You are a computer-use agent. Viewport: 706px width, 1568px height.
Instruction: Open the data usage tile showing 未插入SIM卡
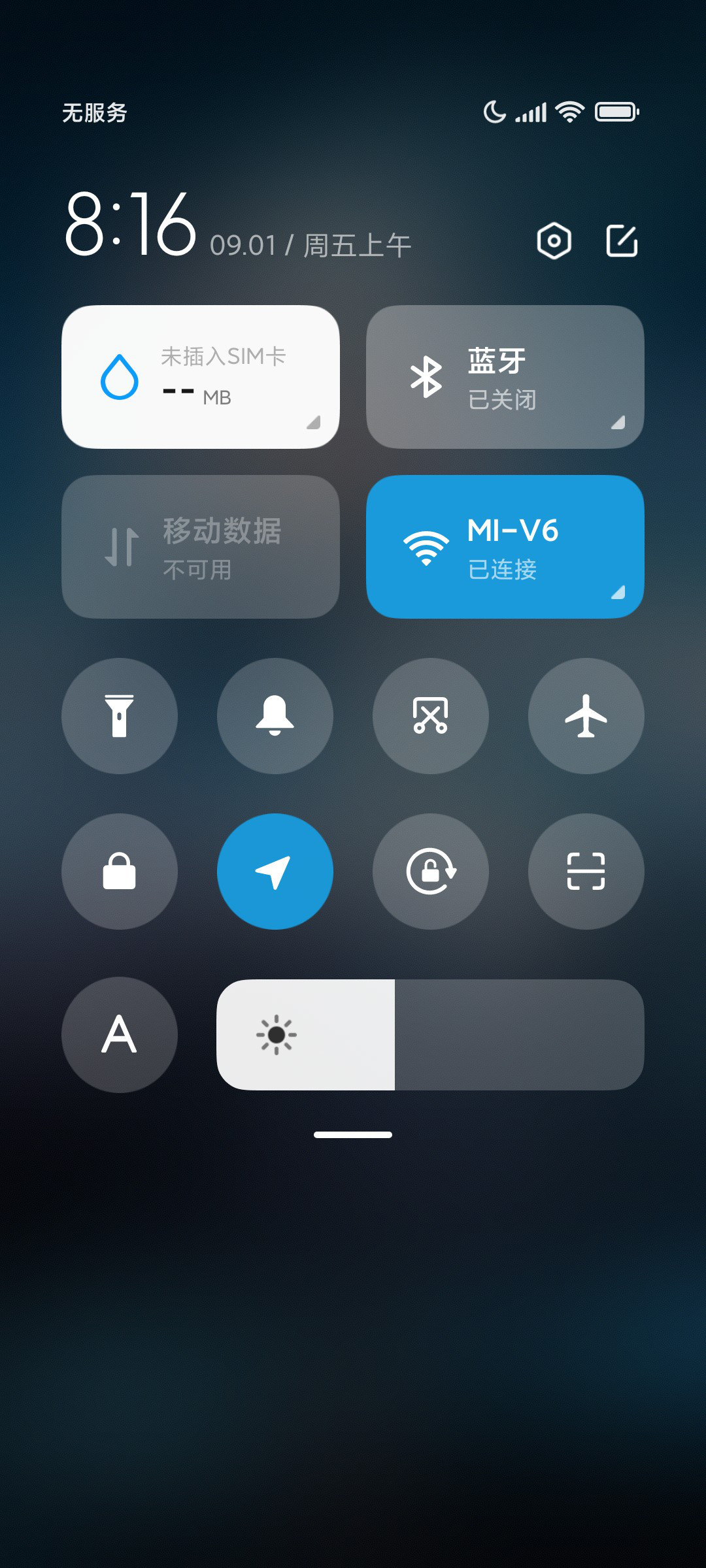pos(201,377)
